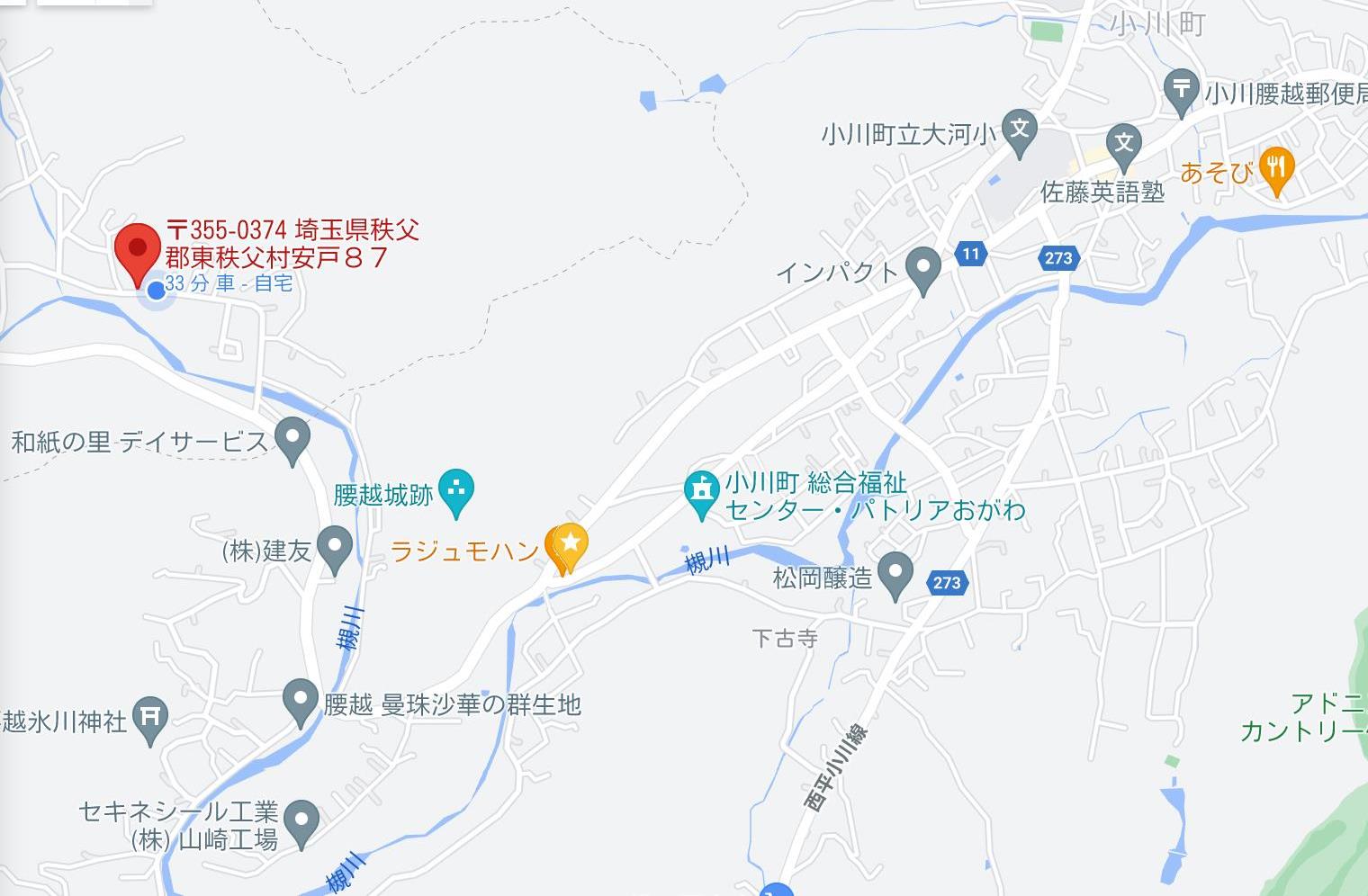The height and width of the screenshot is (896, 1368).
Task: Open the starred ラジュモハン place
Action: click(568, 545)
